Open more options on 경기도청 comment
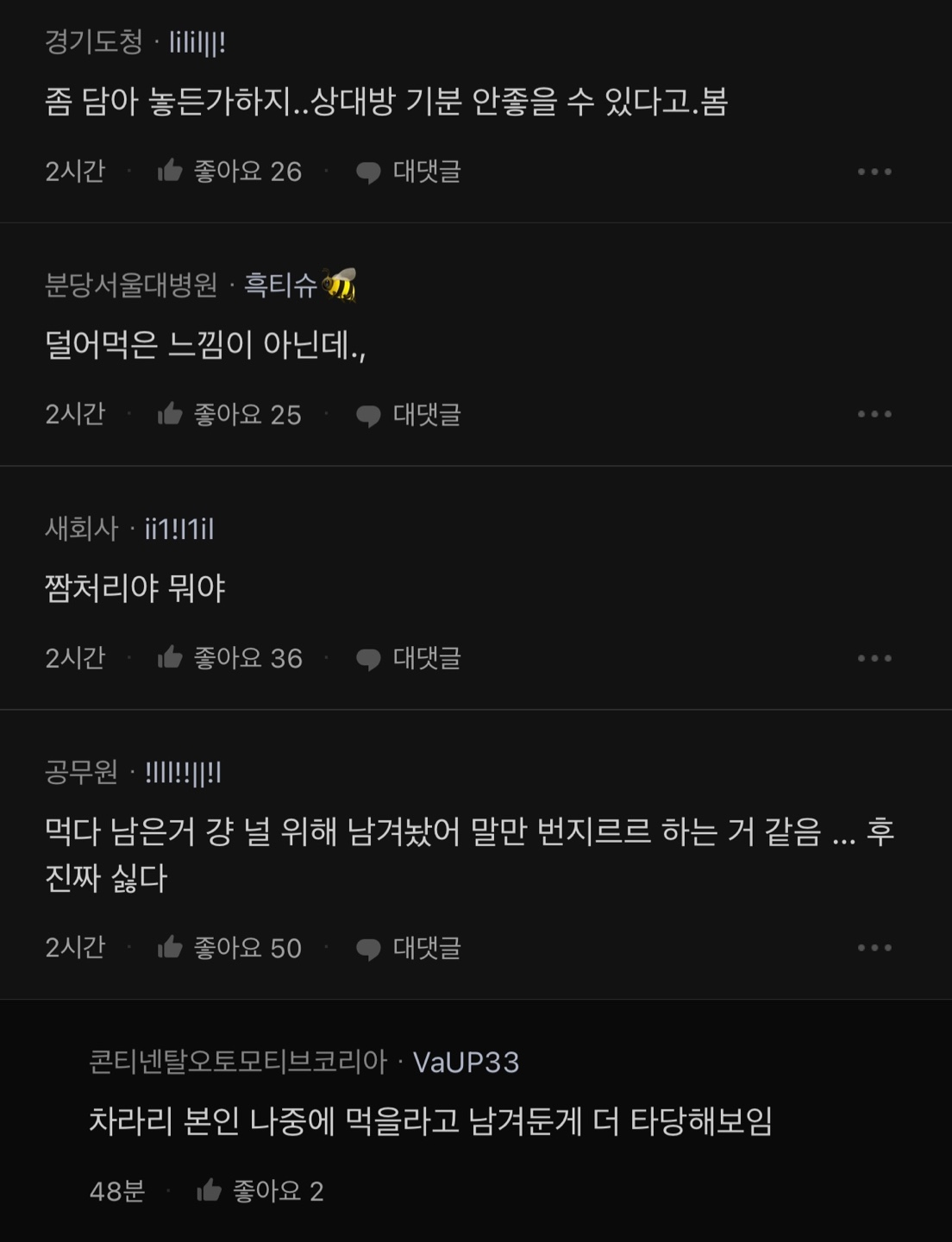The image size is (952, 1242). coord(874,172)
